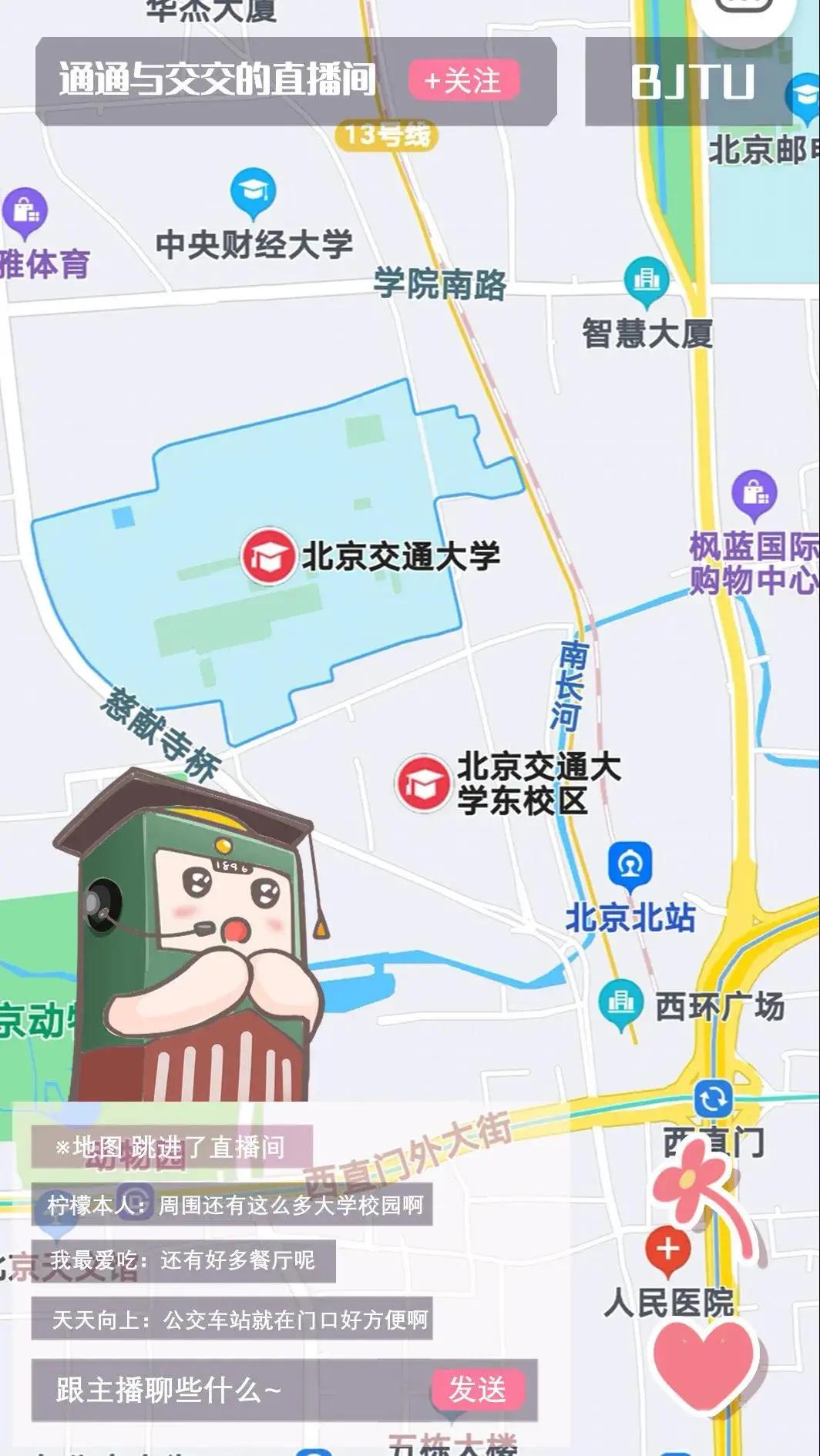The height and width of the screenshot is (1456, 820).
Task: Click the 智慧大厦 building icon
Action: [x=644, y=280]
